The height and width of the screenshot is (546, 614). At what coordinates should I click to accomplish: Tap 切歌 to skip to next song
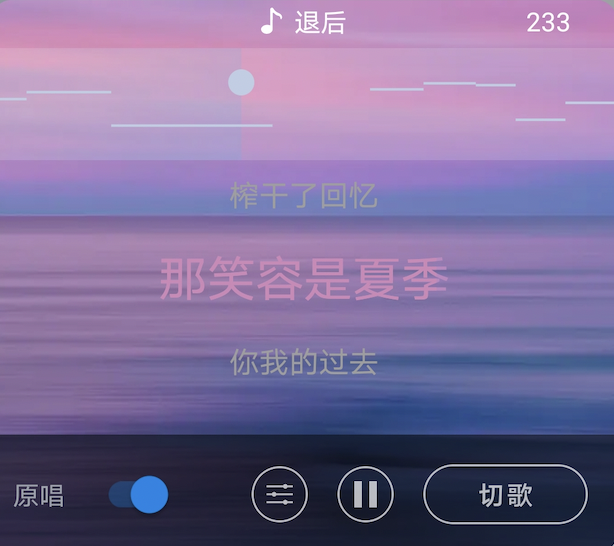(x=505, y=495)
